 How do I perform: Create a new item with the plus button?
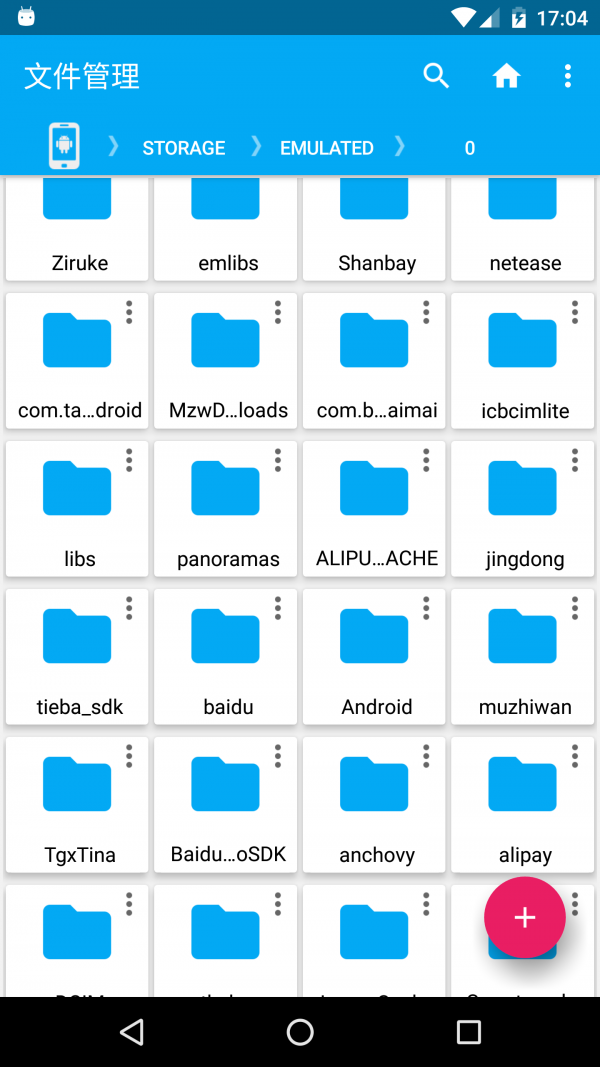[x=525, y=918]
